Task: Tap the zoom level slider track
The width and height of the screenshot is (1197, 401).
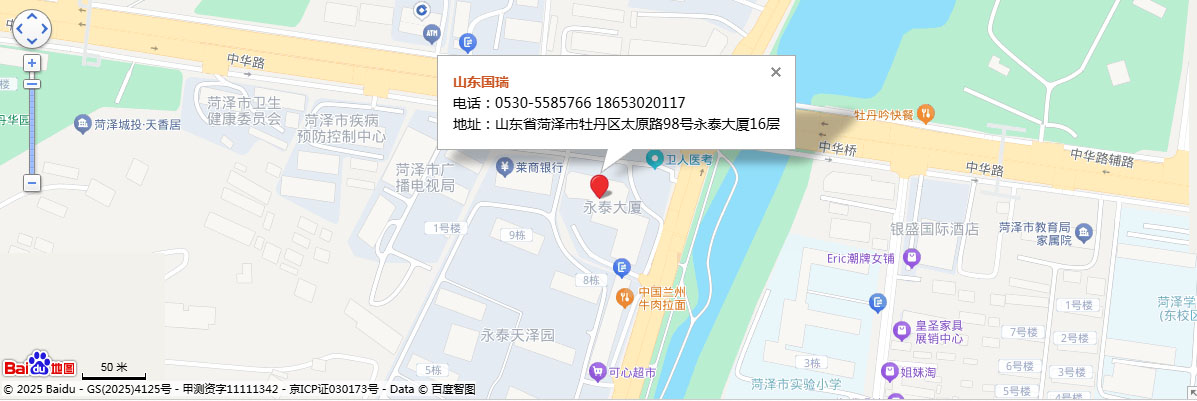Action: coord(32,130)
